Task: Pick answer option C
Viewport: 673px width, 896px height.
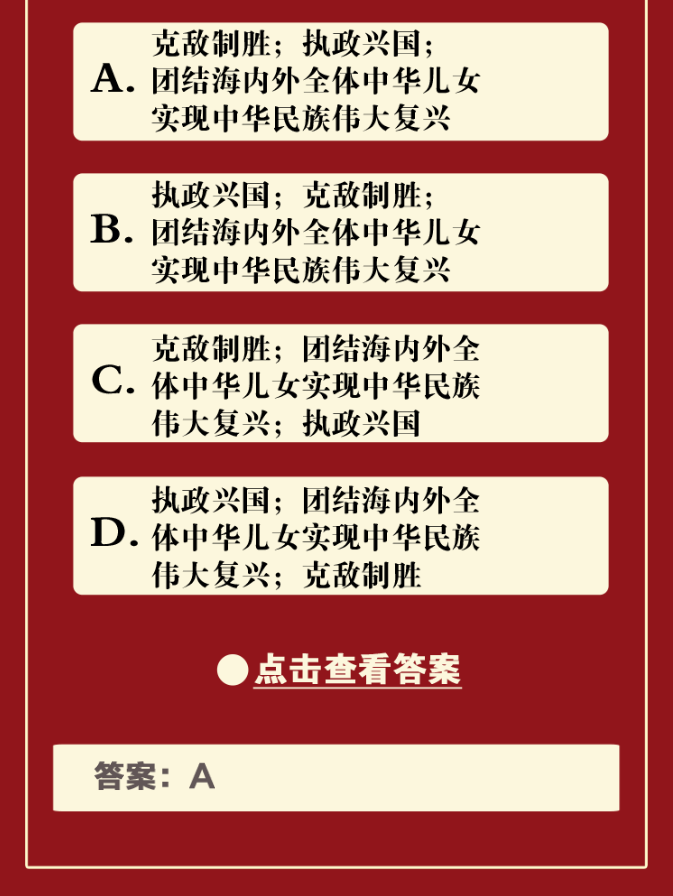Action: click(x=340, y=383)
